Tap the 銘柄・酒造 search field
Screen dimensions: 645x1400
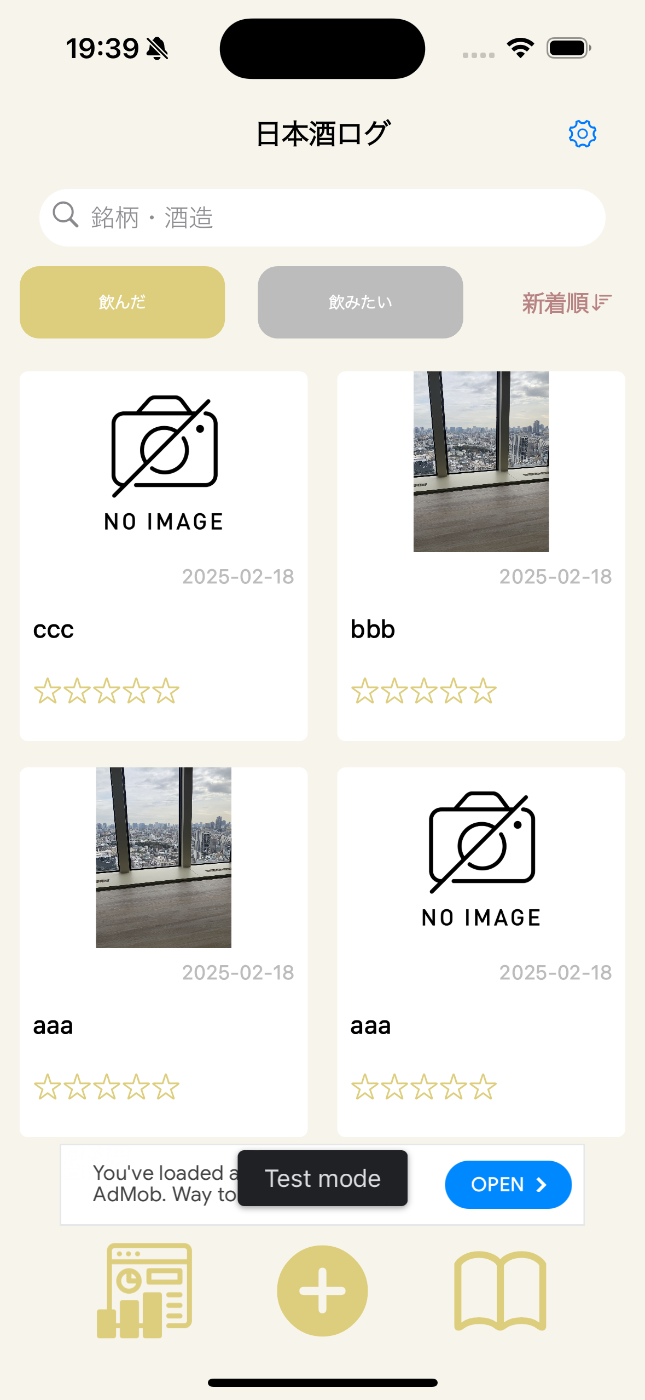tap(322, 217)
